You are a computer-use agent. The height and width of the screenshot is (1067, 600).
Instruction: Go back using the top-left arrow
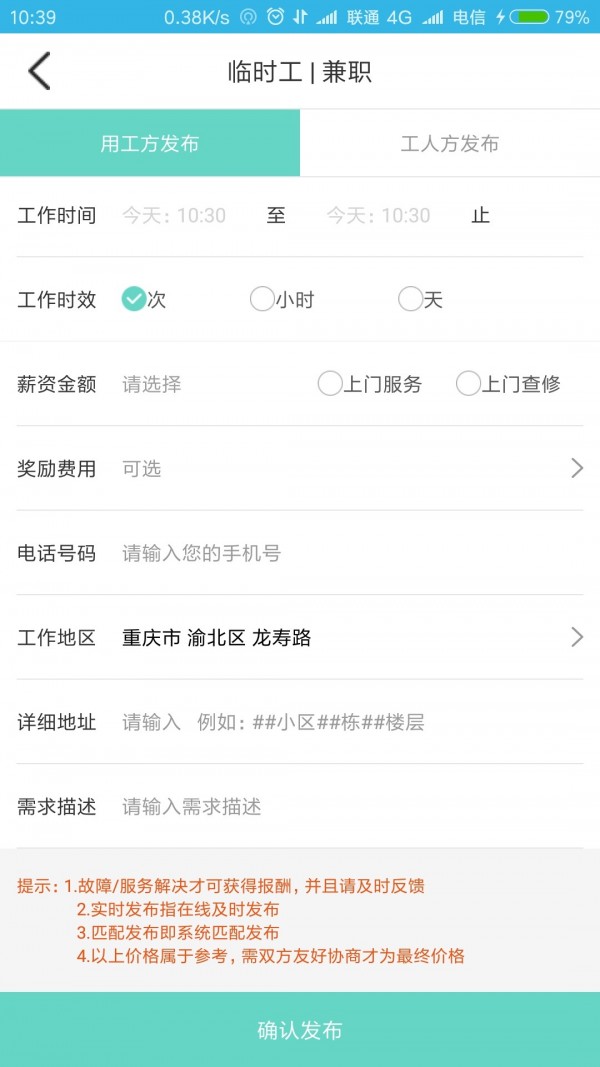click(39, 72)
